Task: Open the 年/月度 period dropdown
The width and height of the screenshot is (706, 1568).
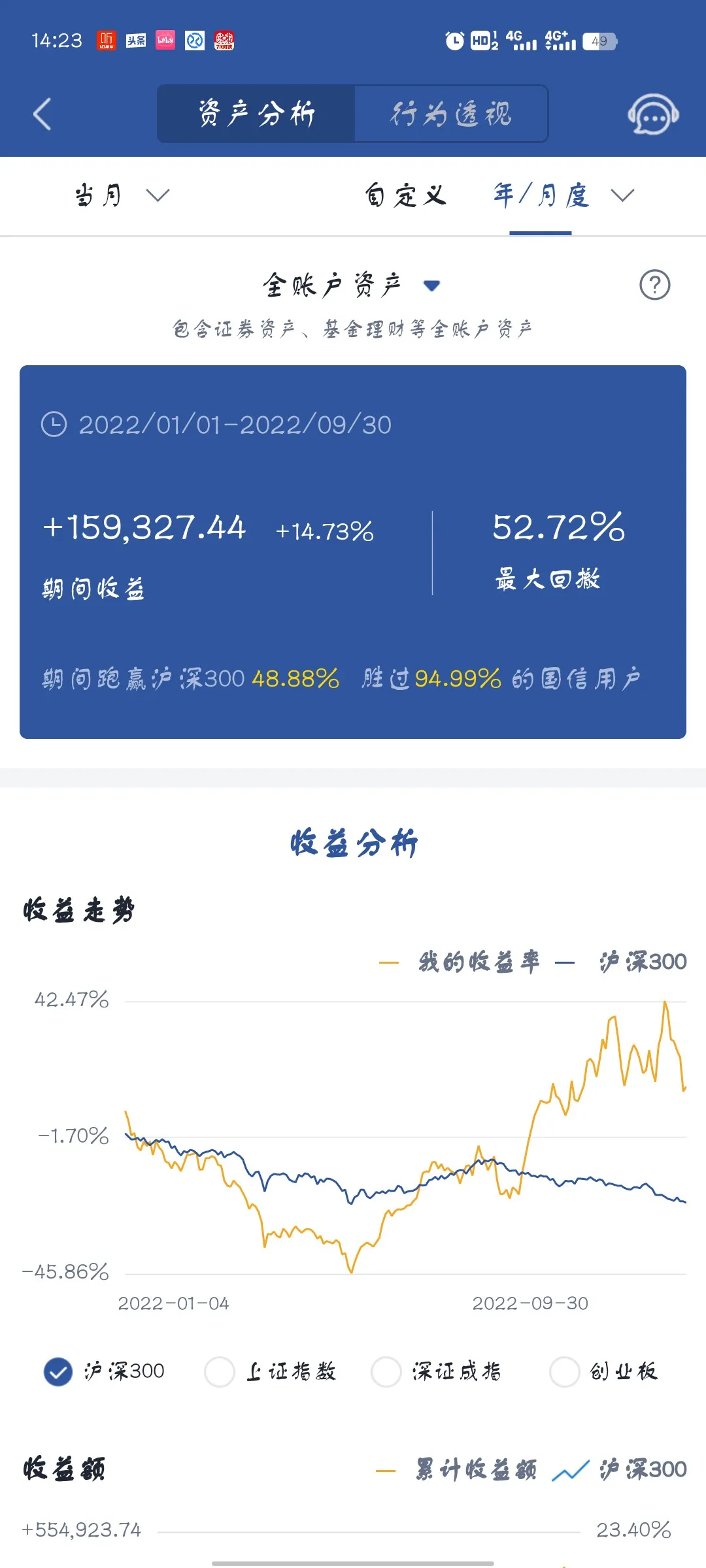Action: (x=562, y=195)
